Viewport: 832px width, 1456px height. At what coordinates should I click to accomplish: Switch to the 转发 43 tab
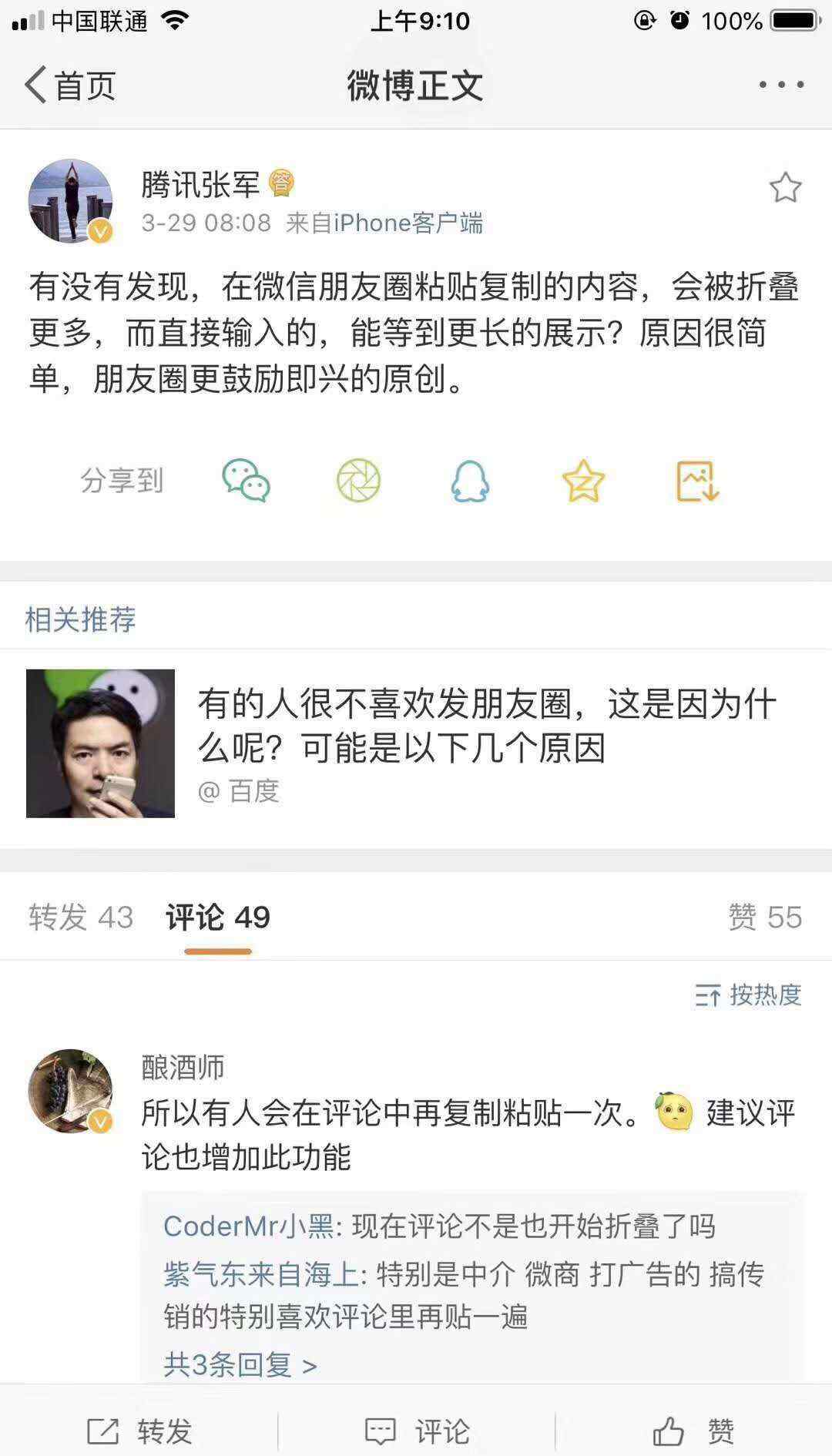[x=81, y=918]
